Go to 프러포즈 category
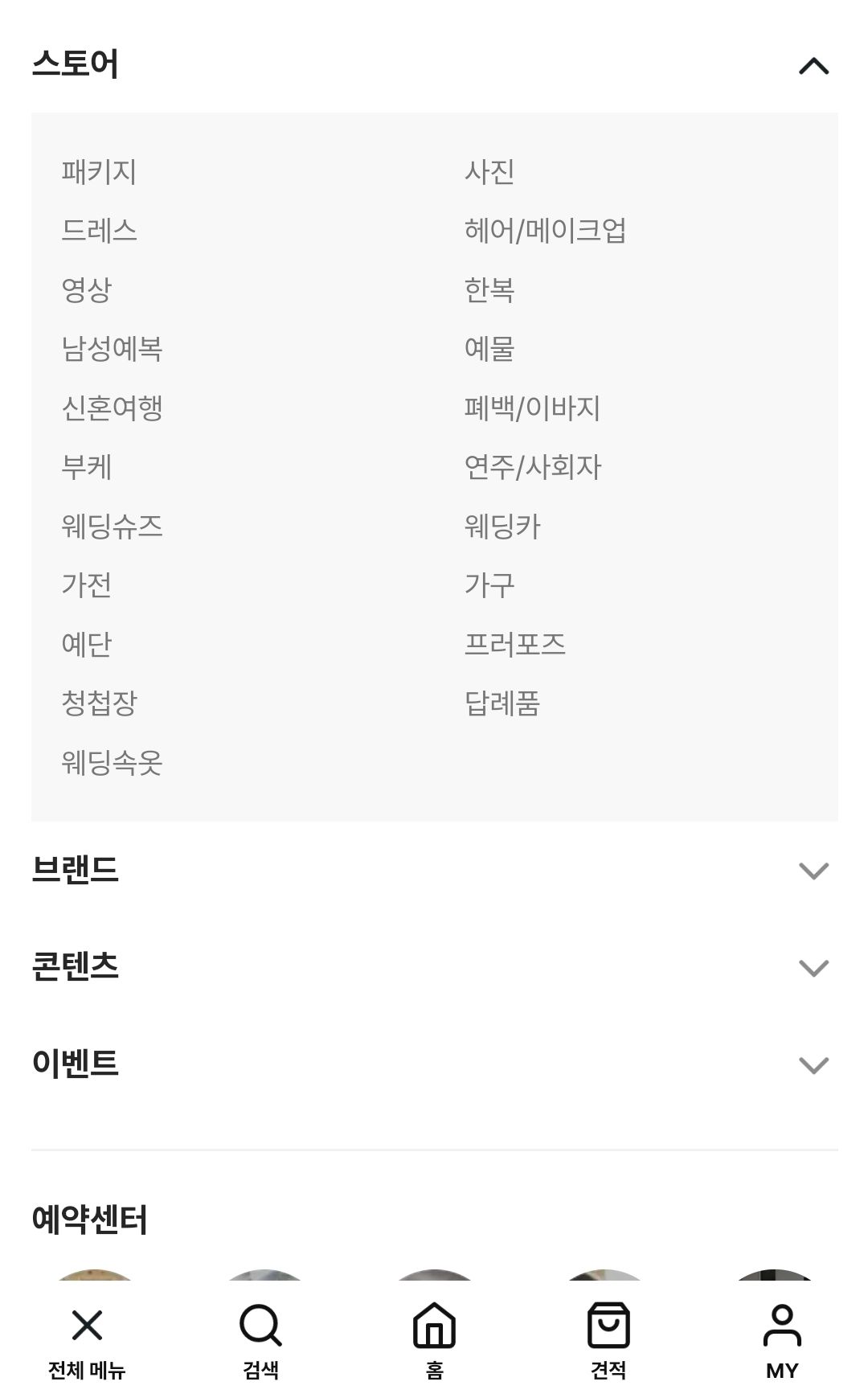868x1398 pixels. (514, 644)
